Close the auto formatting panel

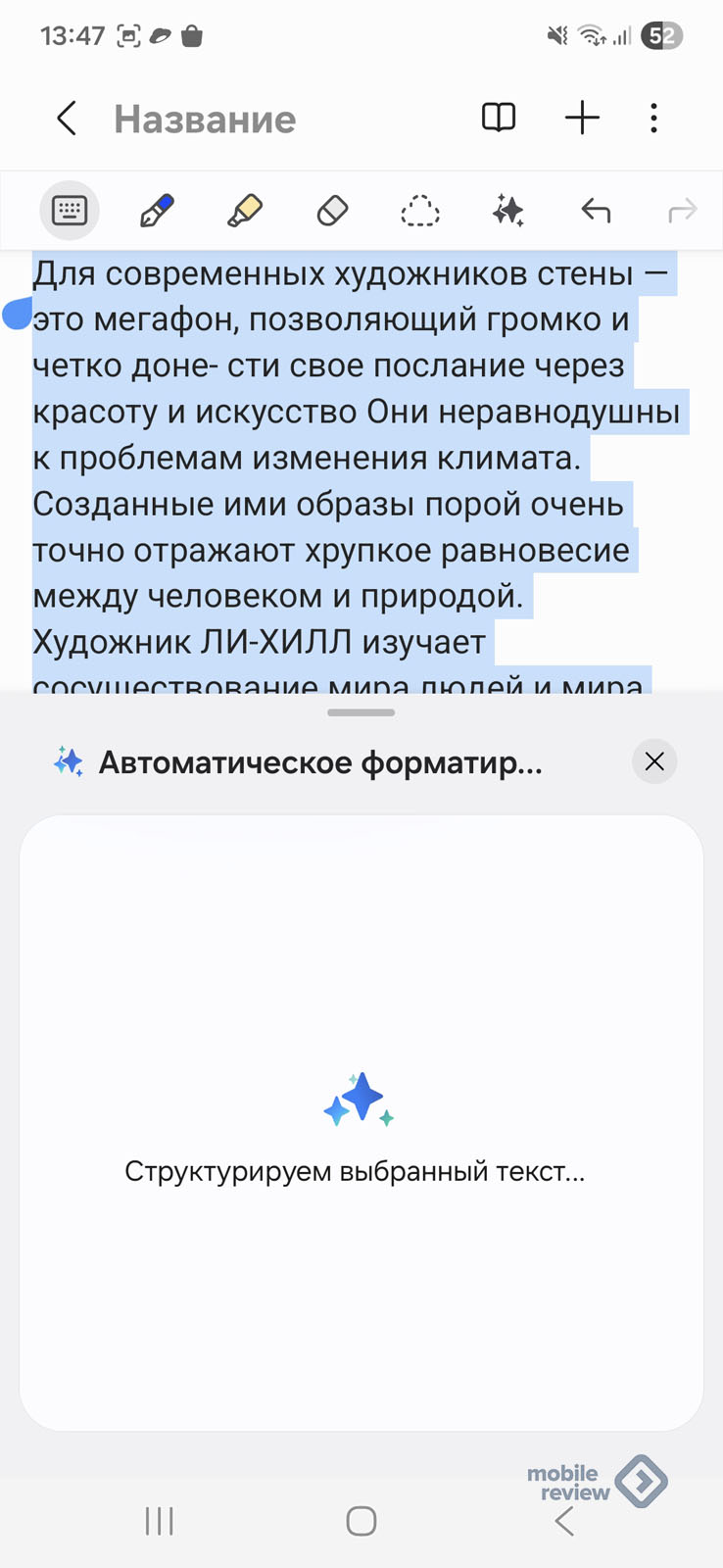654,761
